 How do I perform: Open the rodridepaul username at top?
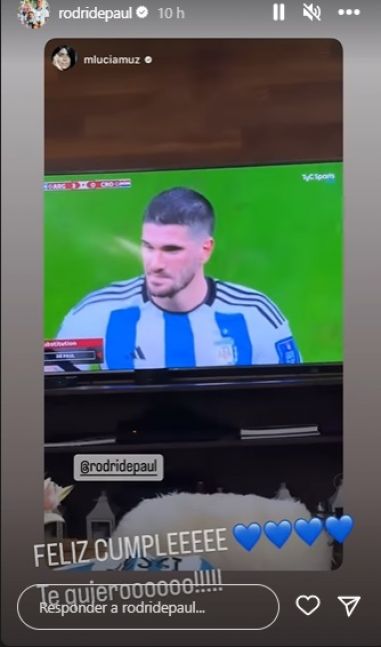point(95,14)
